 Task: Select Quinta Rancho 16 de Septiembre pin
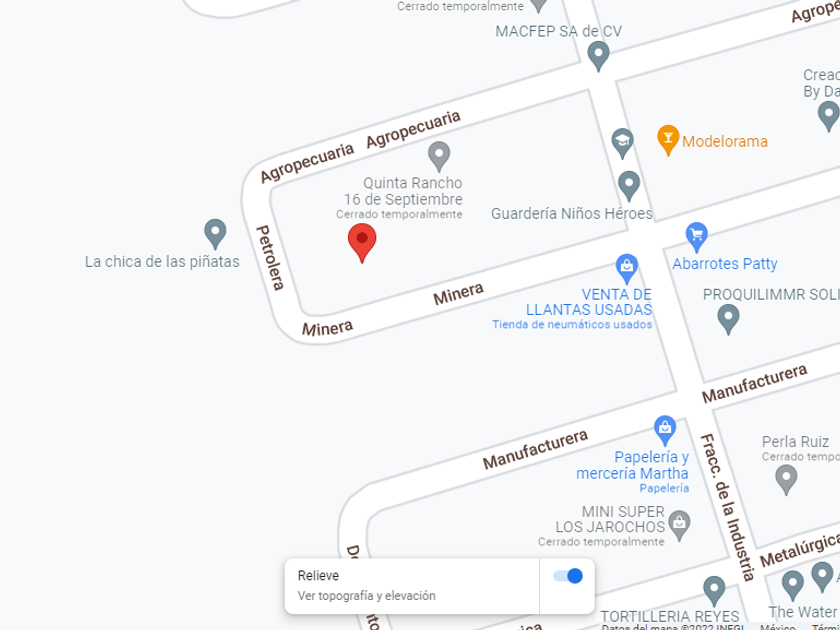pyautogui.click(x=439, y=156)
